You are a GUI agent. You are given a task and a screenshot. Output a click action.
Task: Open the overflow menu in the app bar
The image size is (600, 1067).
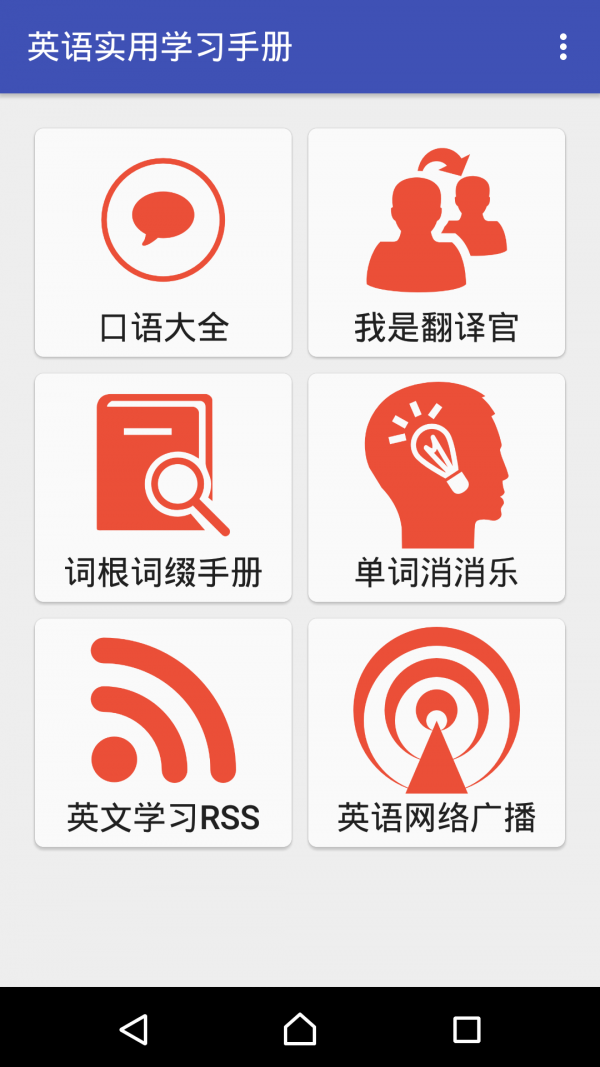click(x=563, y=47)
